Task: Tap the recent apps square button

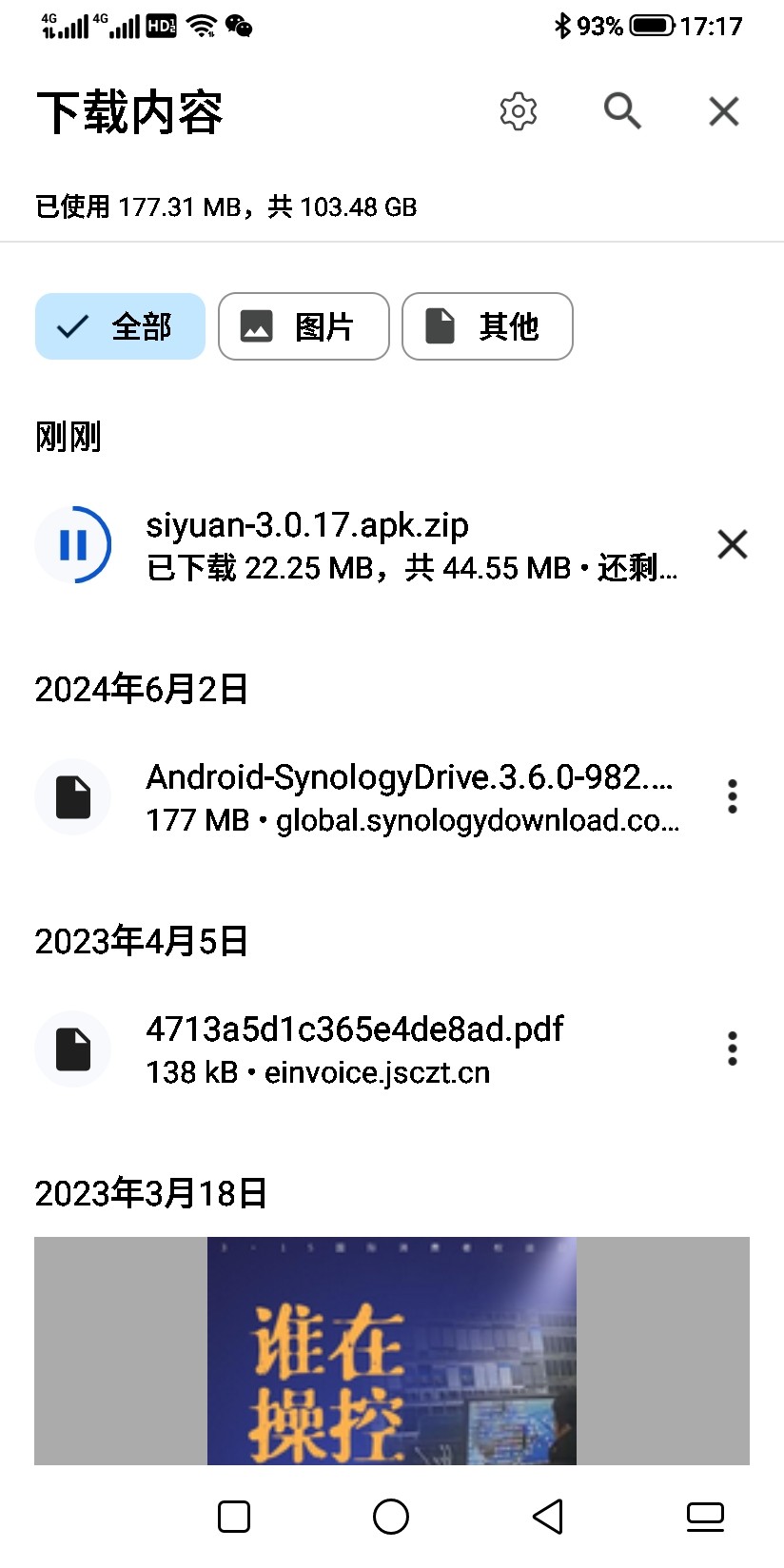Action: [234, 1518]
